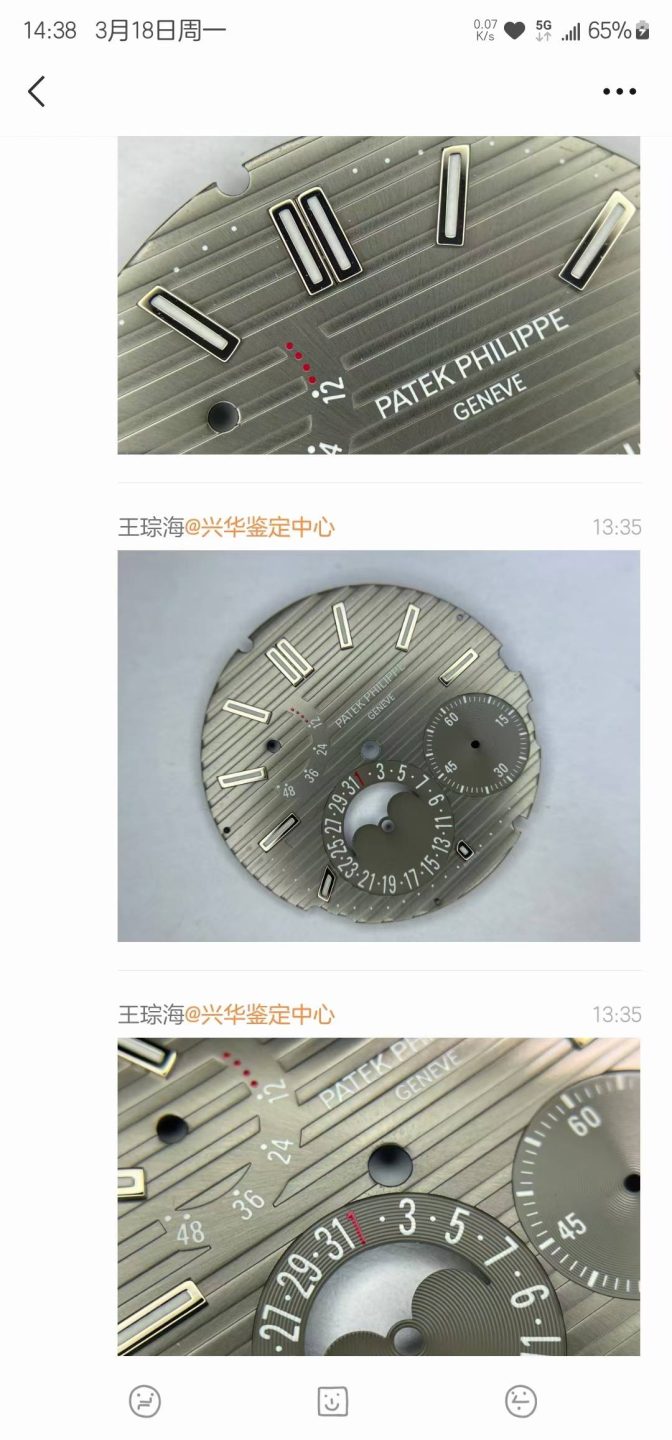Screen dimensions: 672x1440
Task: Go back using the top-left arrow
Action: pyautogui.click(x=36, y=92)
